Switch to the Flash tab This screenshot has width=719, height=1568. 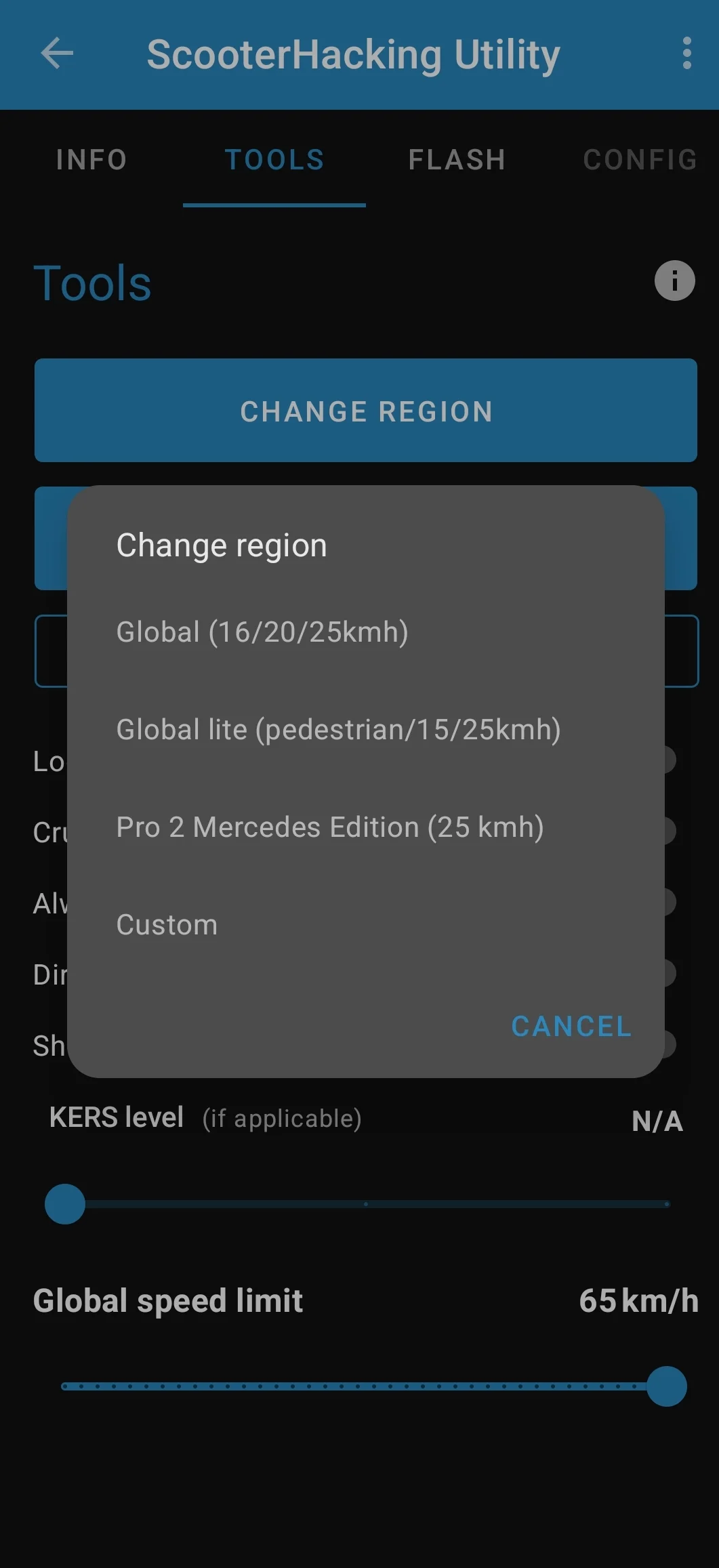457,160
